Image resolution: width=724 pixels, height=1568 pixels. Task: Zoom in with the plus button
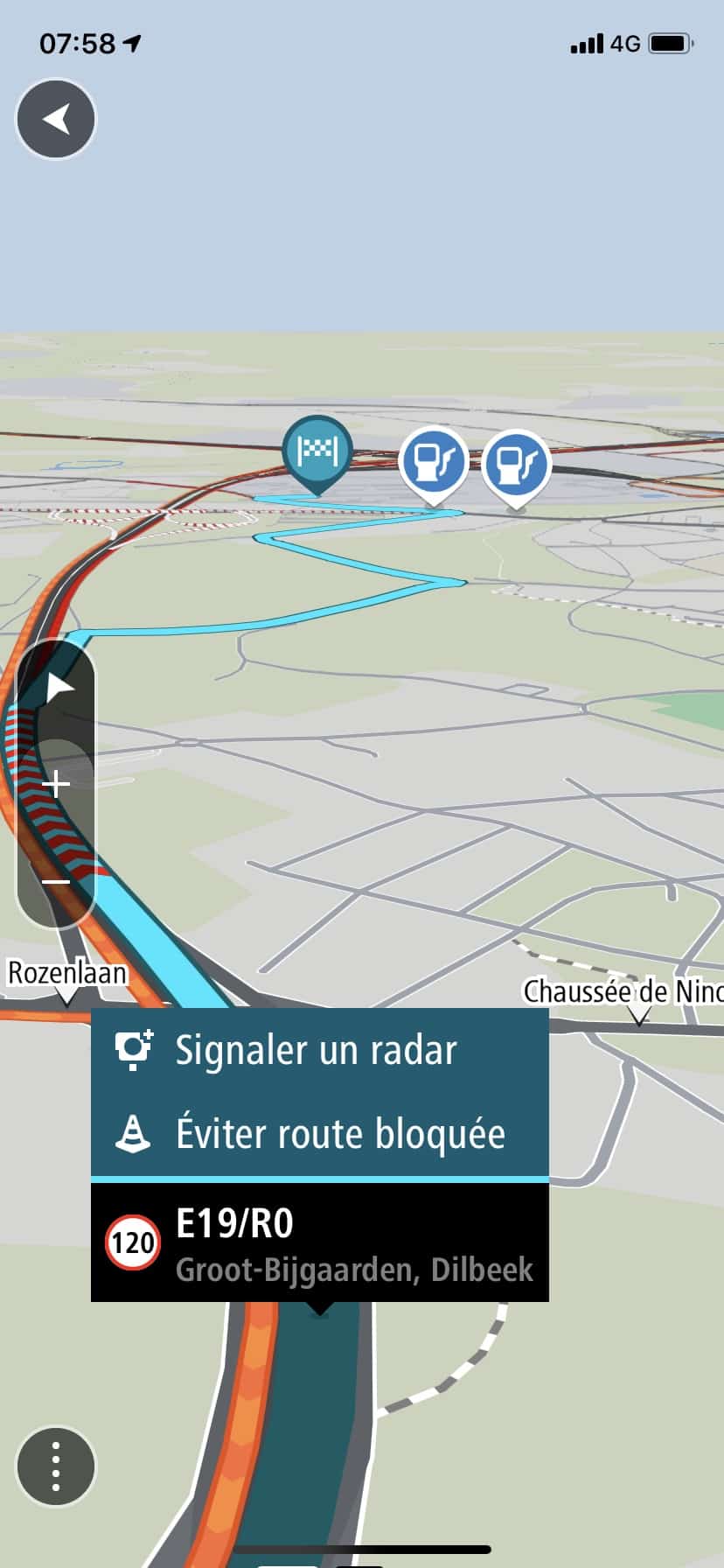point(56,783)
